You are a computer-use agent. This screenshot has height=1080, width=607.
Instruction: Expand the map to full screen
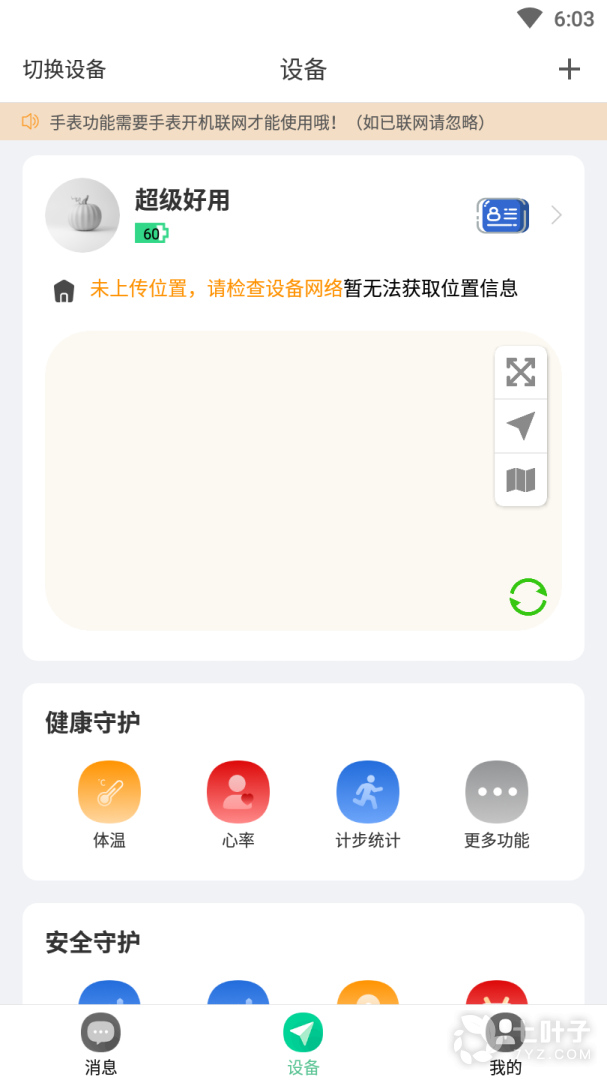click(520, 373)
